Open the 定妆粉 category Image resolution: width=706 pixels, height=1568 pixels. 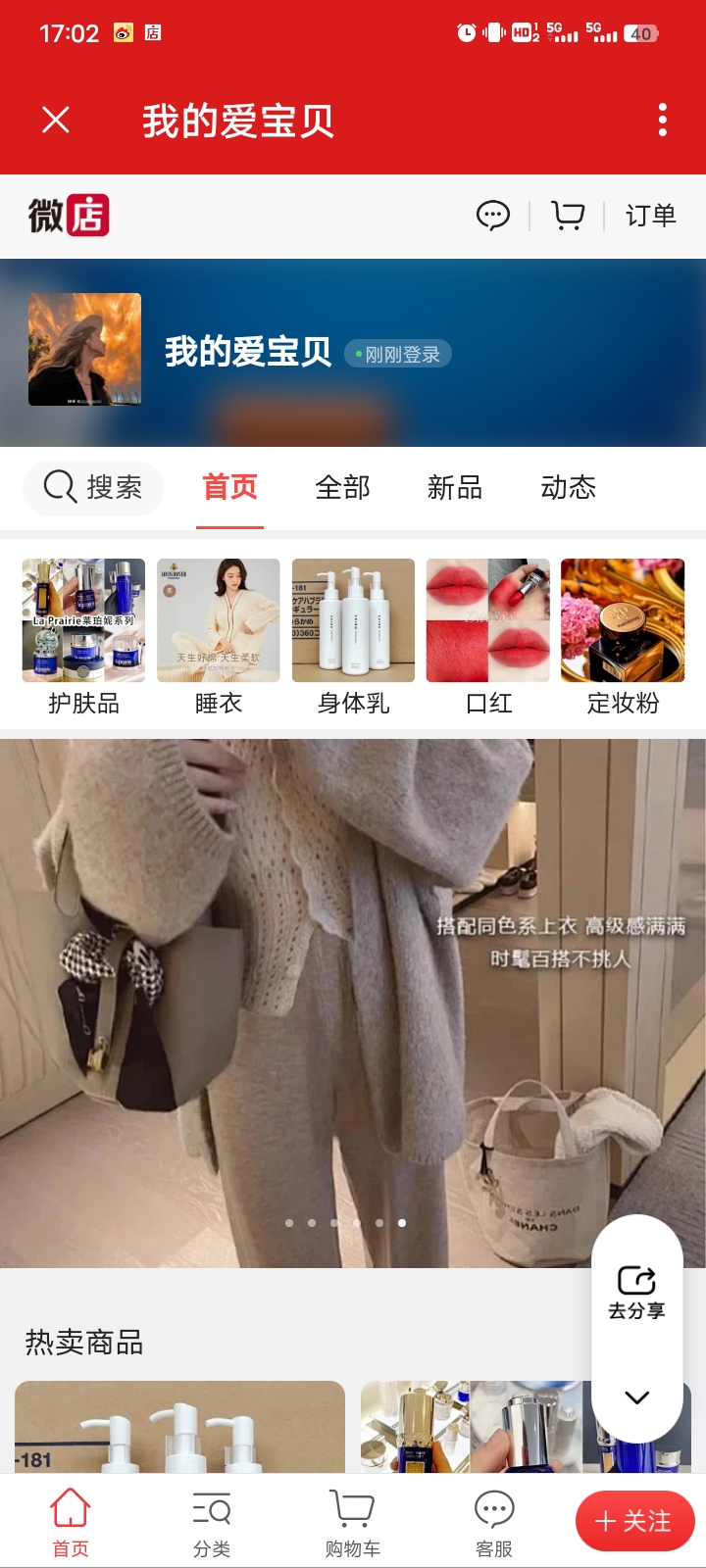pos(623,635)
